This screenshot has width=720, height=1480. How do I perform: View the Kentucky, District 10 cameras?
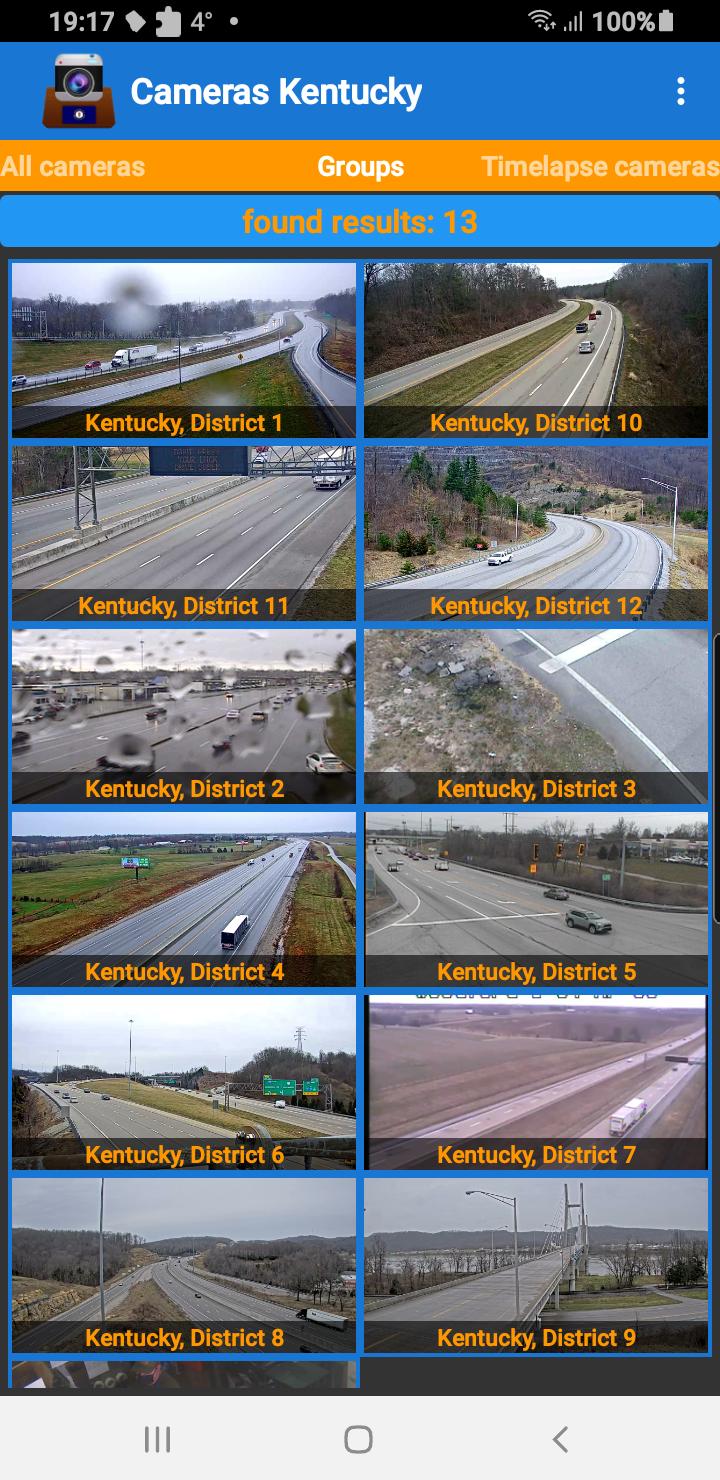pos(536,350)
